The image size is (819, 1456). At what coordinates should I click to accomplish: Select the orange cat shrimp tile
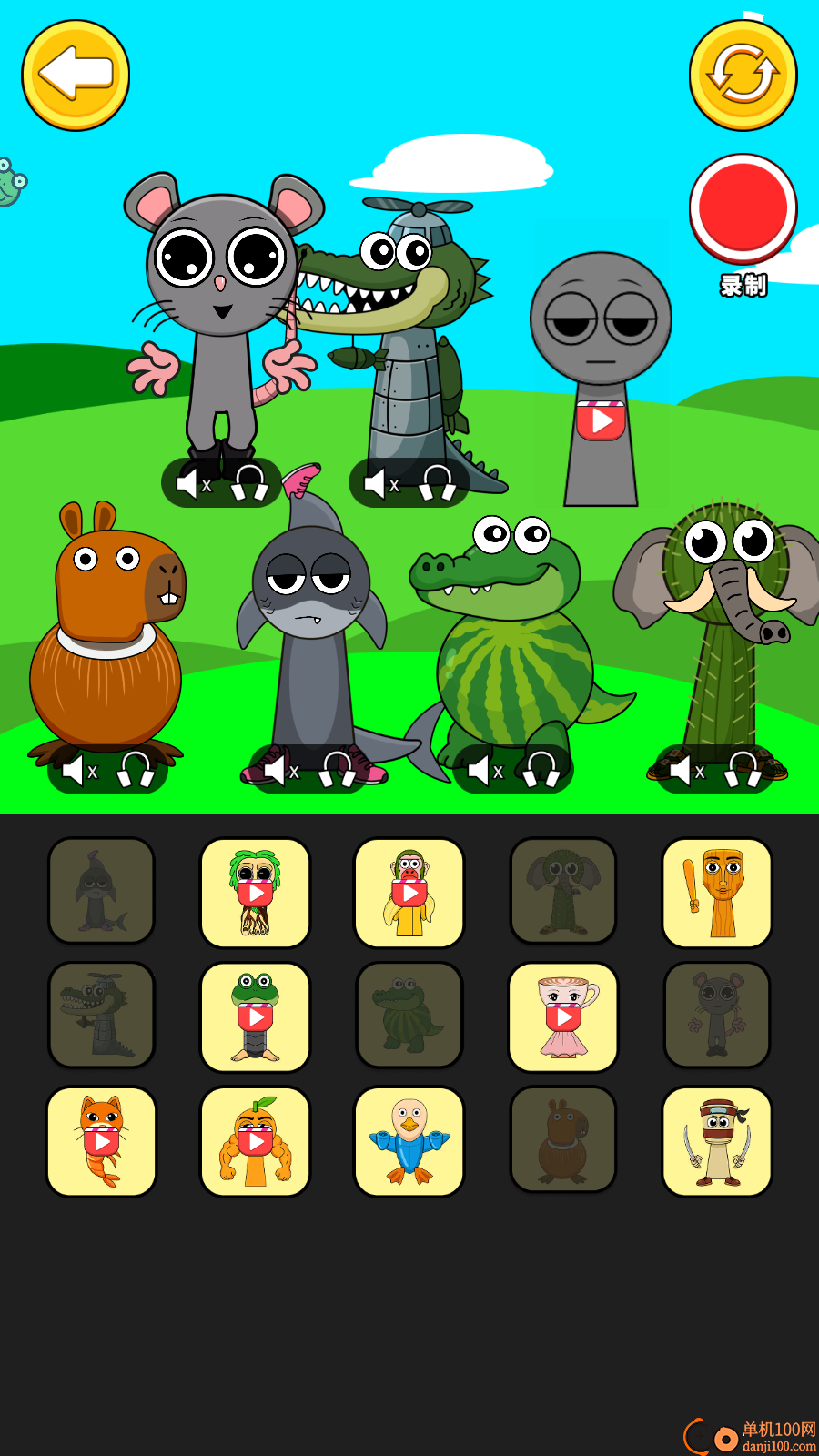[101, 1141]
